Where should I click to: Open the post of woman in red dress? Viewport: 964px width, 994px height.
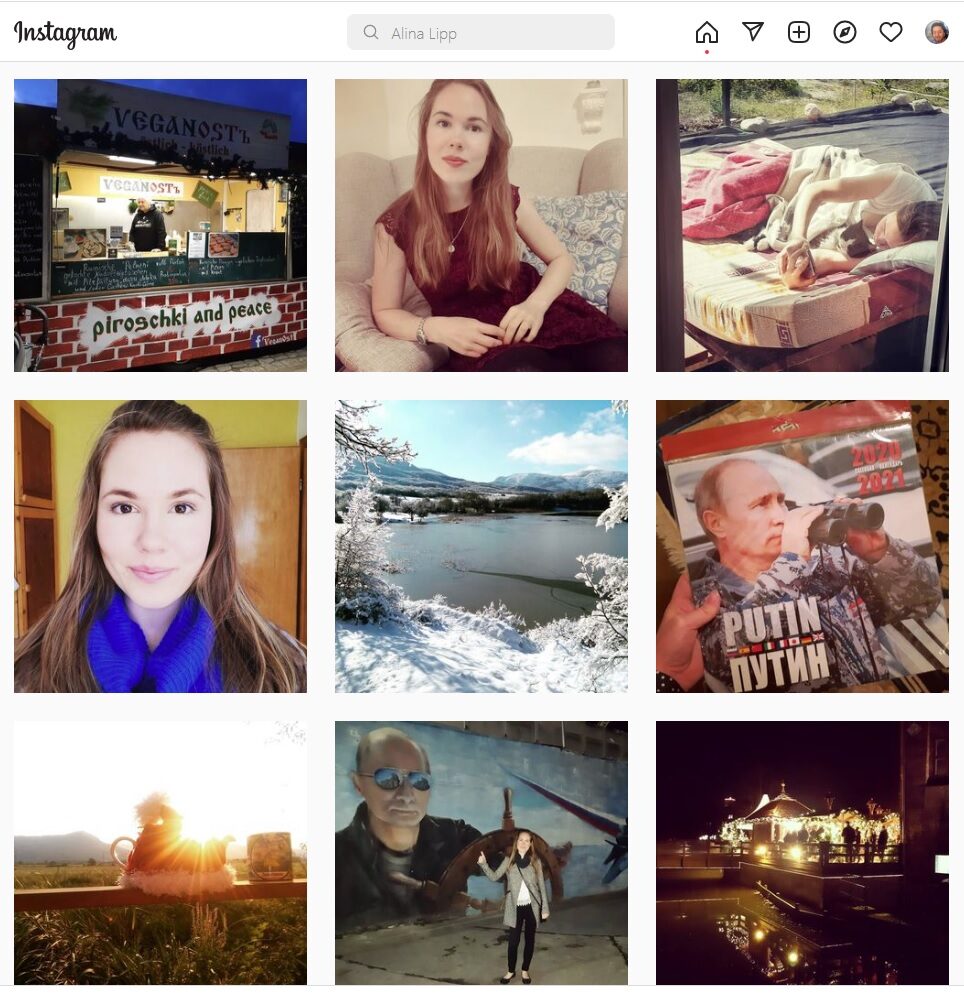[481, 225]
